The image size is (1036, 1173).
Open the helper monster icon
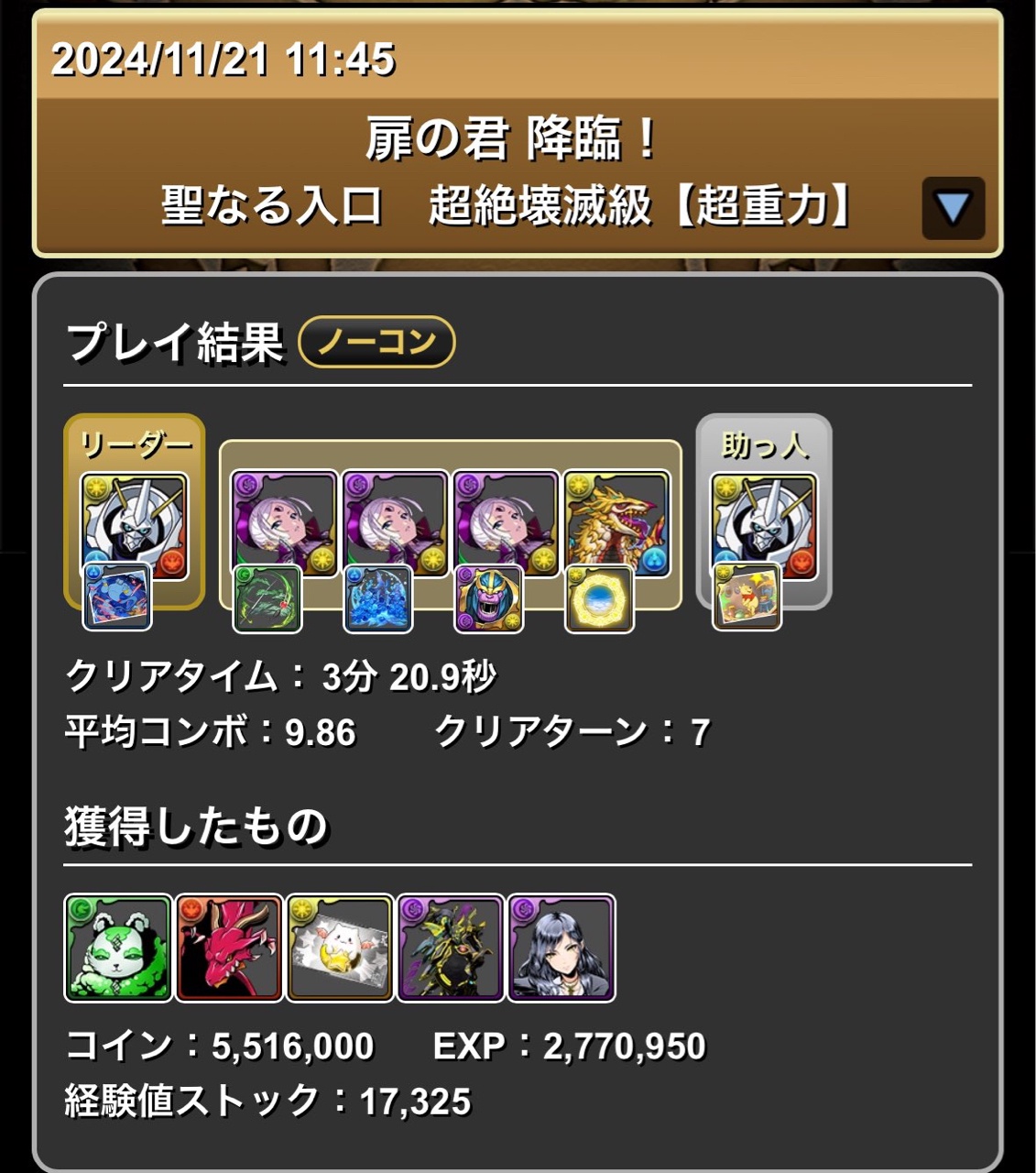click(763, 524)
